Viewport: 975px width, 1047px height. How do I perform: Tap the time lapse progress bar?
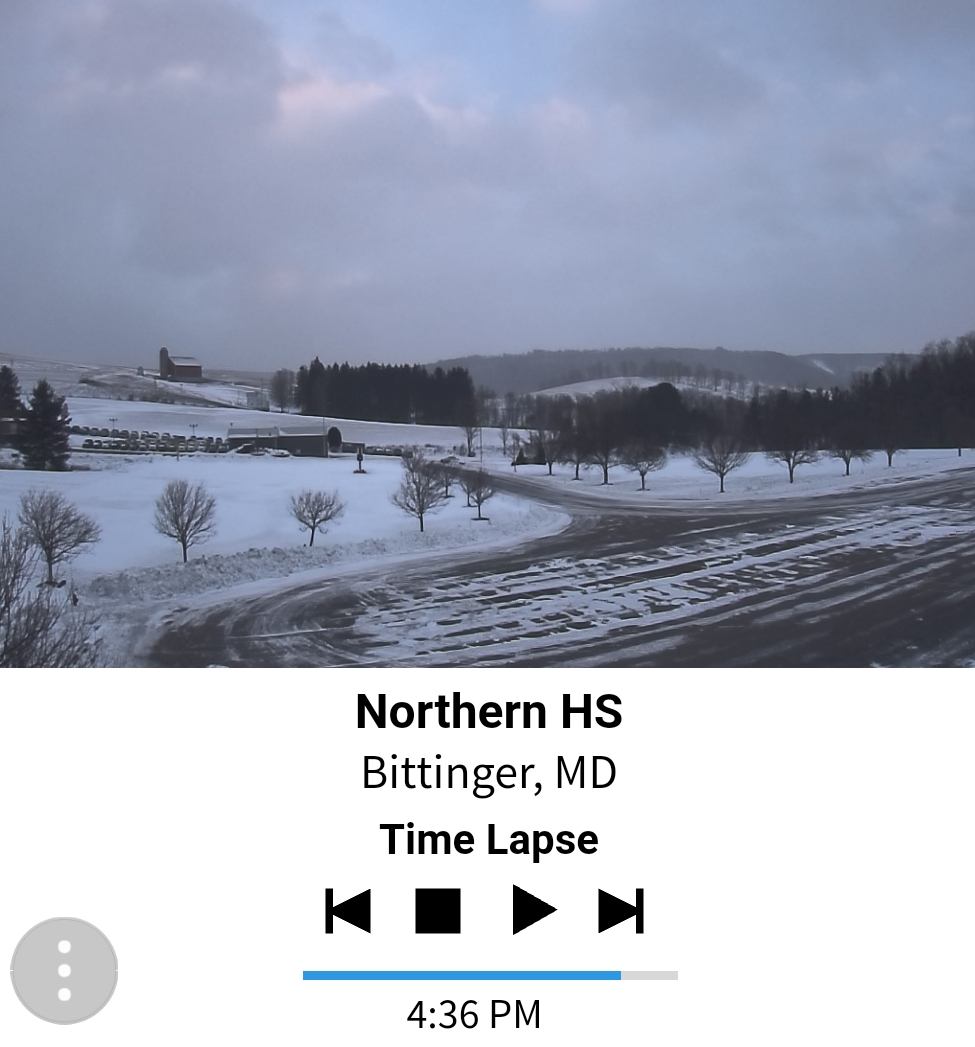click(490, 975)
